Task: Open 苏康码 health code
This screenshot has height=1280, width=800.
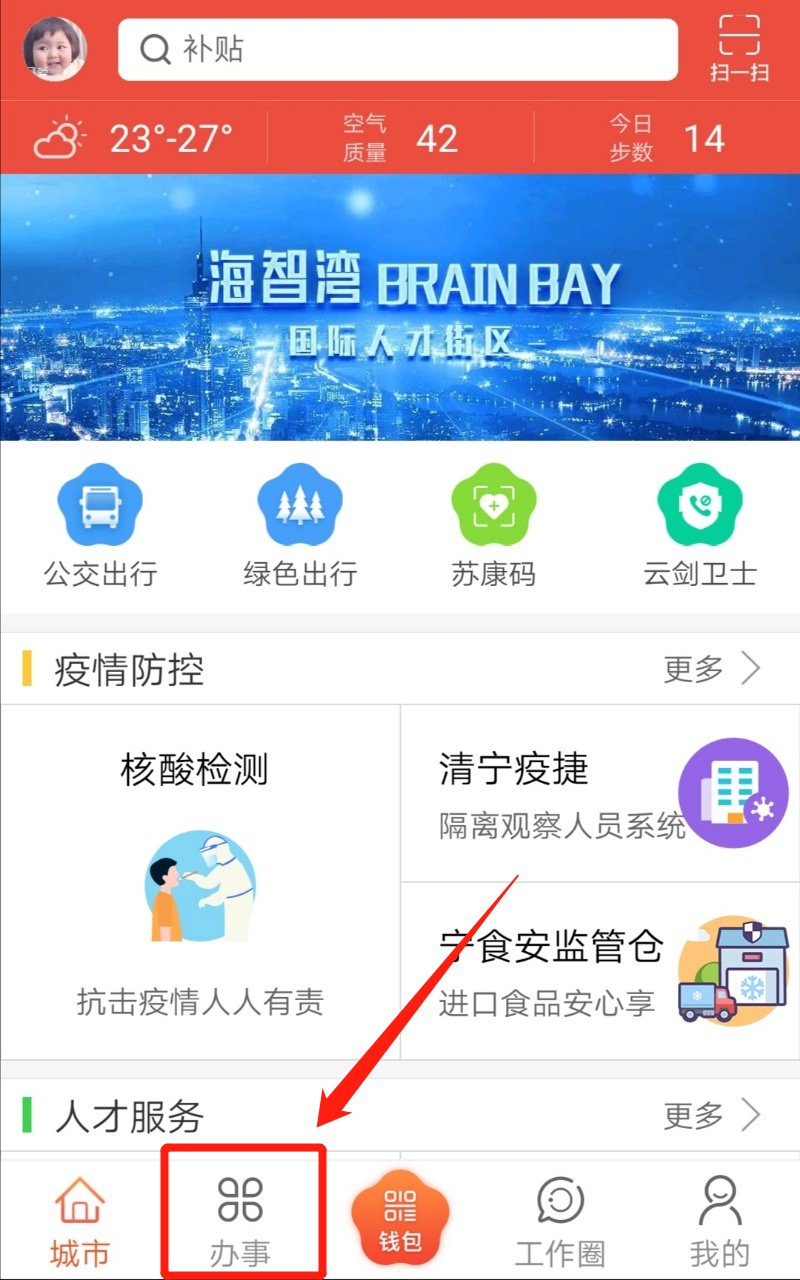Action: click(x=493, y=527)
